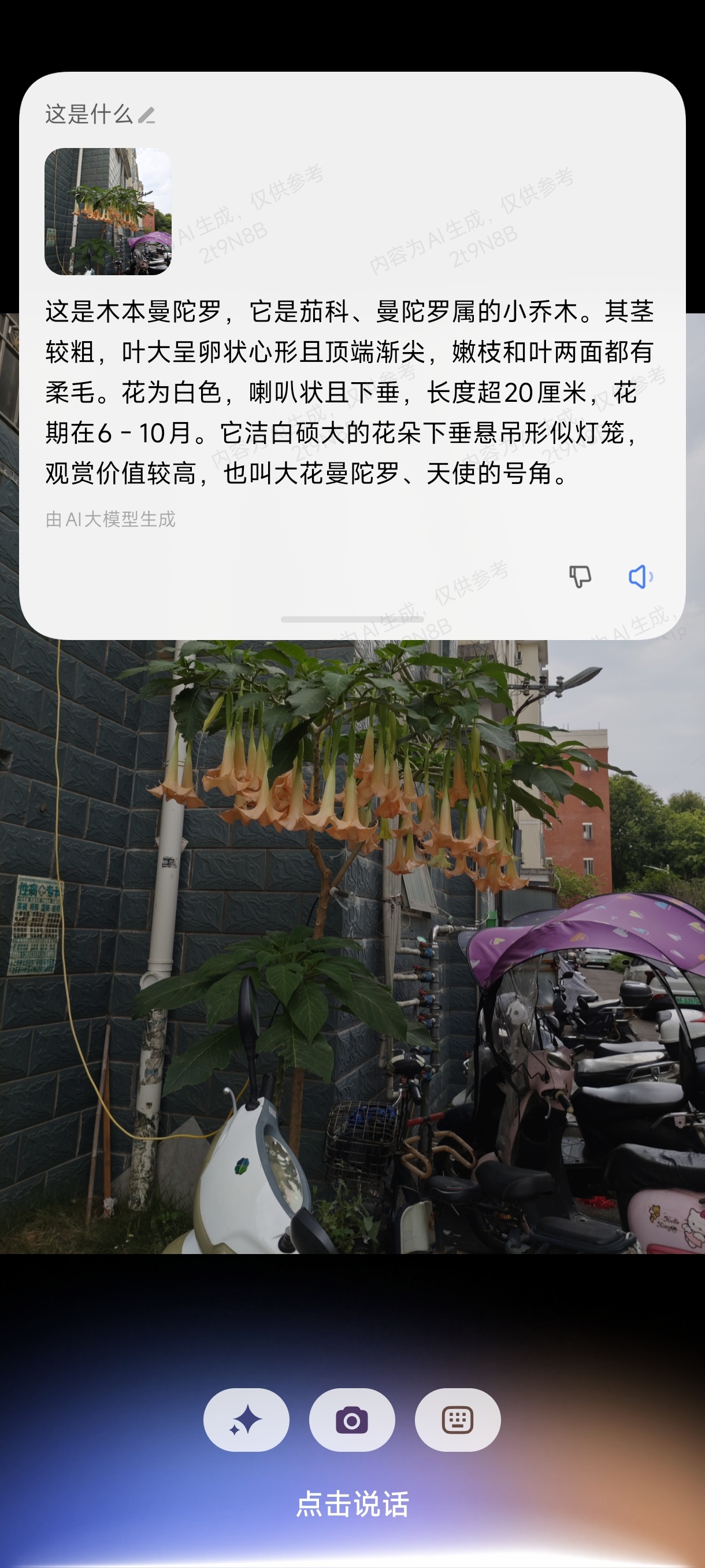Switch to keyboard input
Image resolution: width=705 pixels, height=1568 pixels.
[x=458, y=1420]
